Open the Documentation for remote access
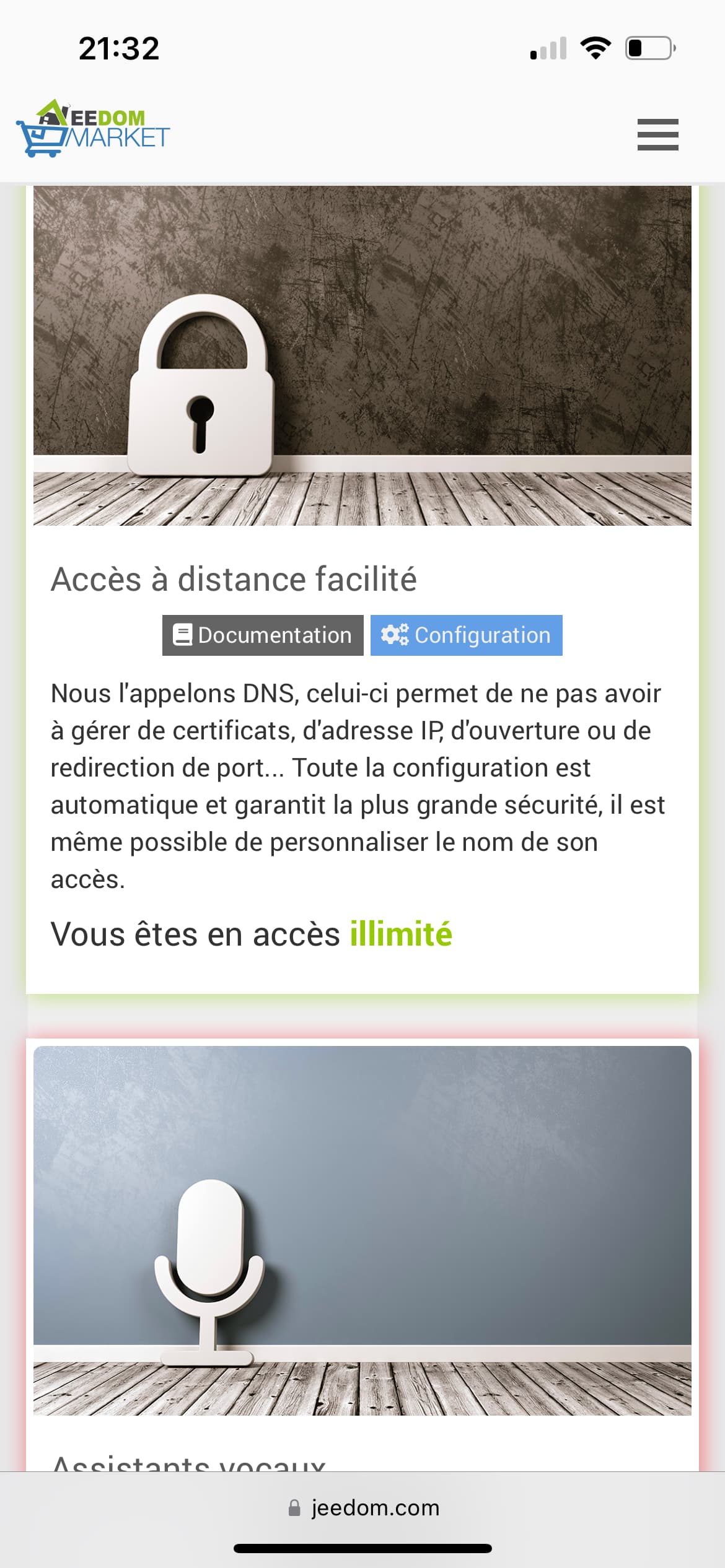This screenshot has height=1568, width=725. click(263, 635)
